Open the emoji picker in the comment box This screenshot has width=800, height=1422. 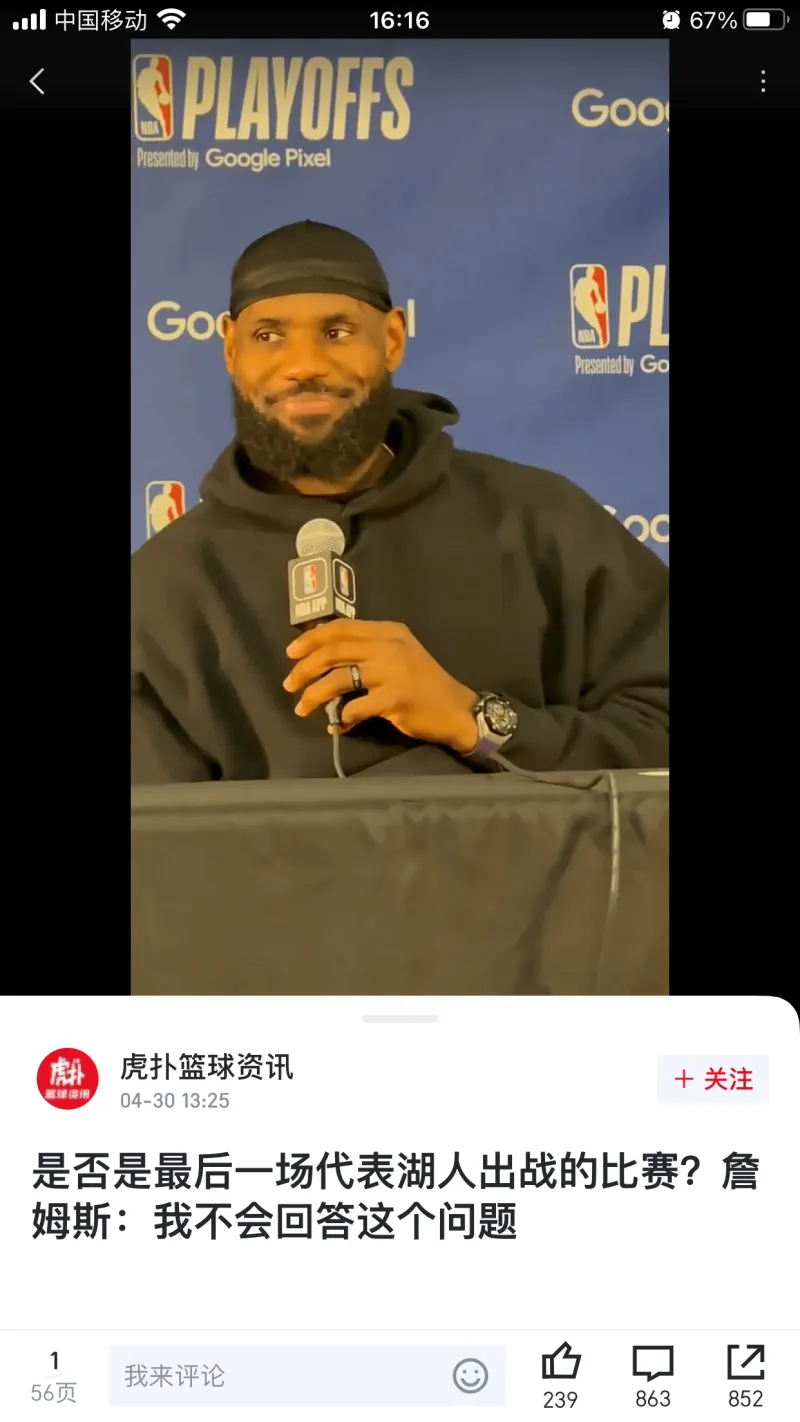[470, 1376]
